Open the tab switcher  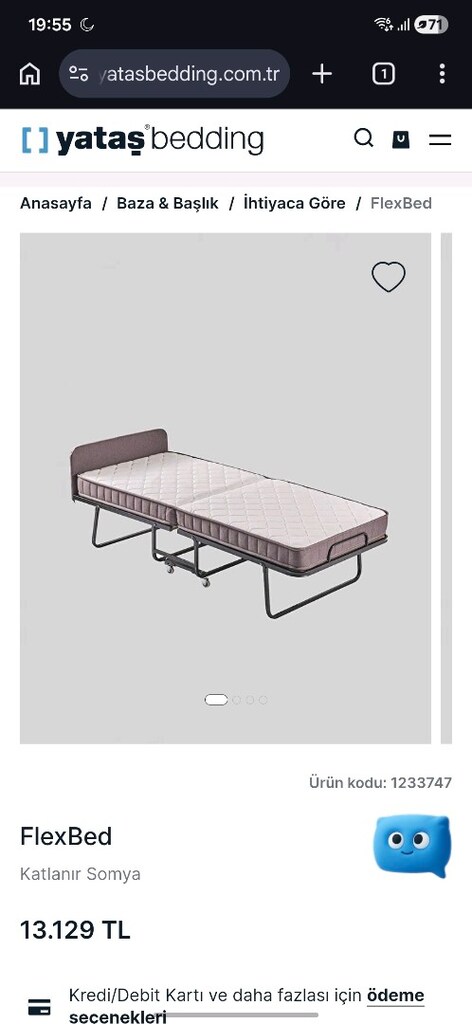tap(383, 74)
